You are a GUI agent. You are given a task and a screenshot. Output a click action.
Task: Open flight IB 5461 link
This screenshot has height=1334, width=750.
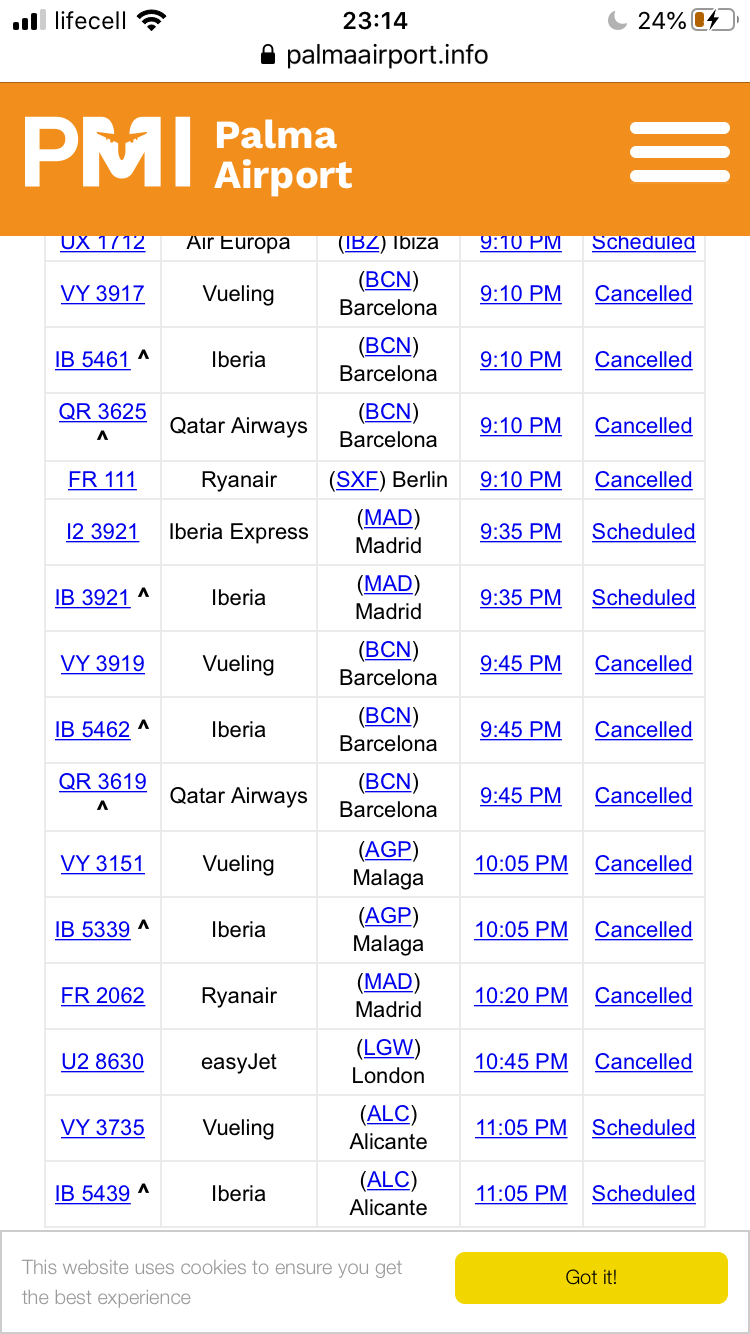[x=92, y=360]
